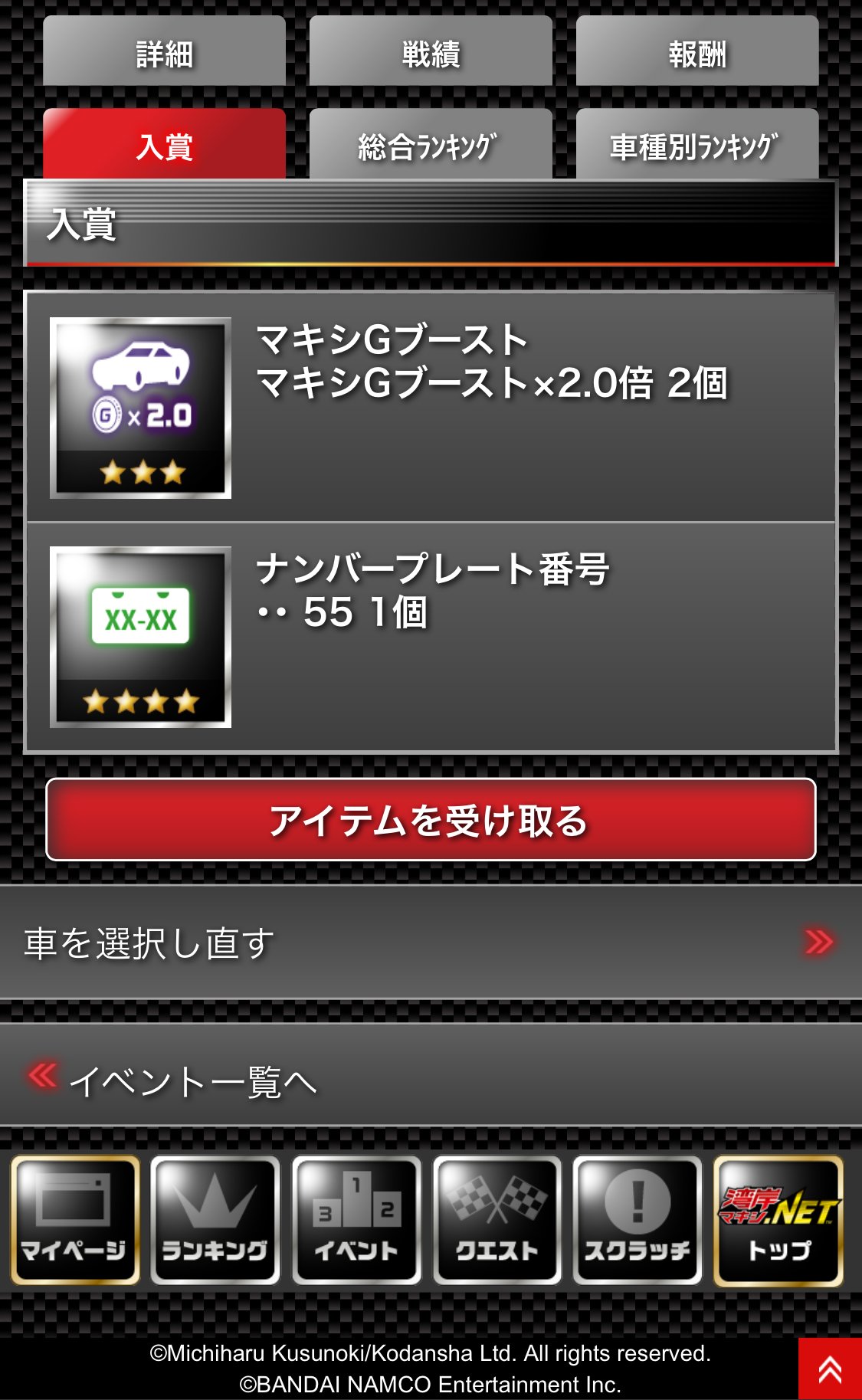Open 車を選択し直す row
Viewport: 862px width, 1400px height.
[x=431, y=942]
